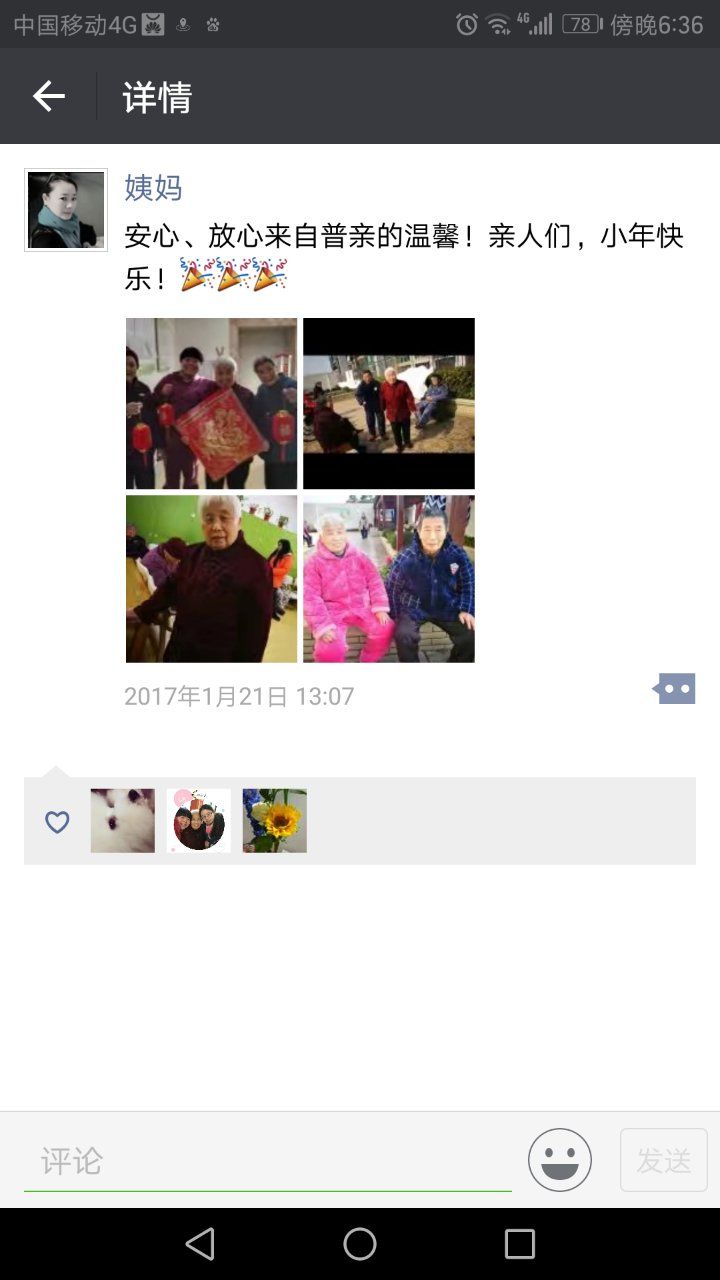The height and width of the screenshot is (1280, 720).
Task: Focus the 评论 comment field
Action: point(267,1161)
